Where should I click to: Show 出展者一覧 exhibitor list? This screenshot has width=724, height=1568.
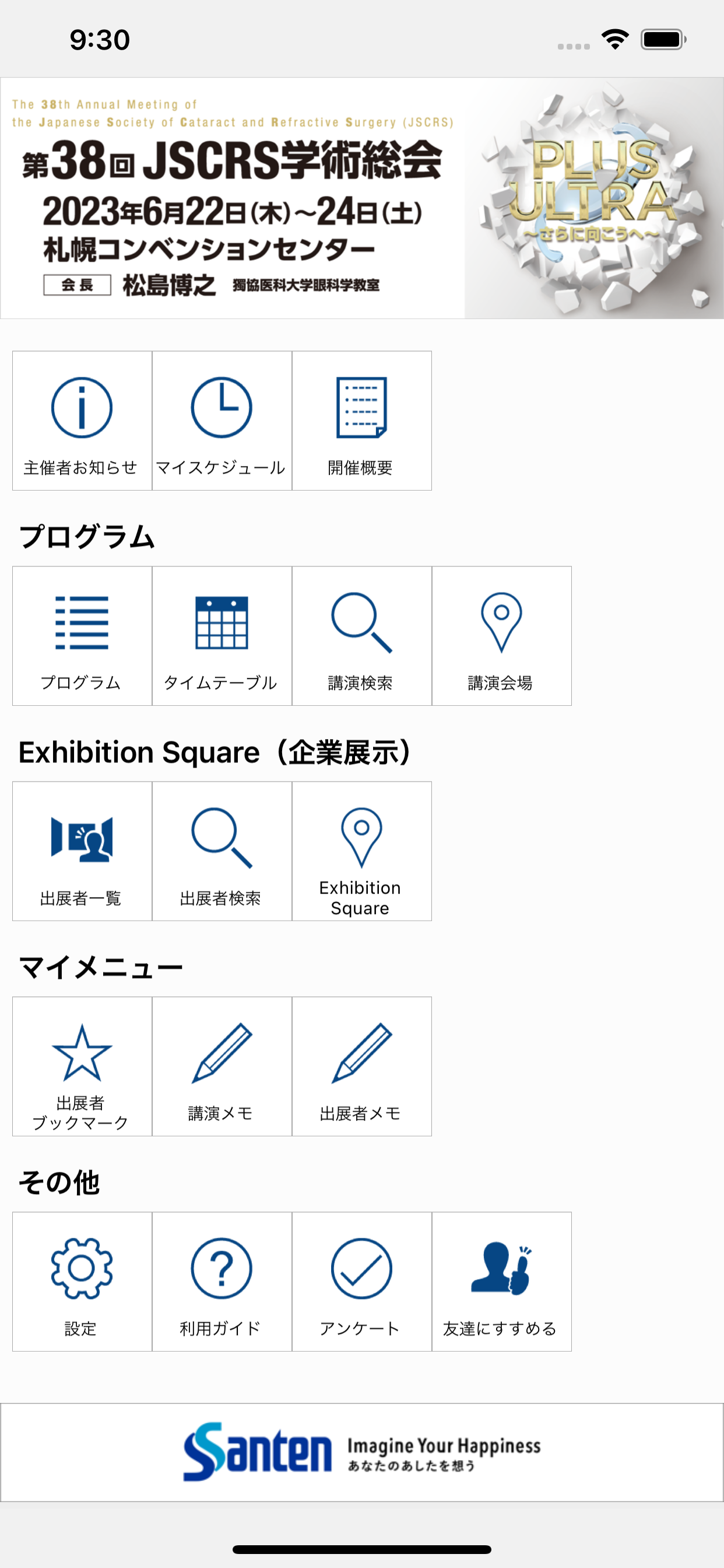pos(82,852)
